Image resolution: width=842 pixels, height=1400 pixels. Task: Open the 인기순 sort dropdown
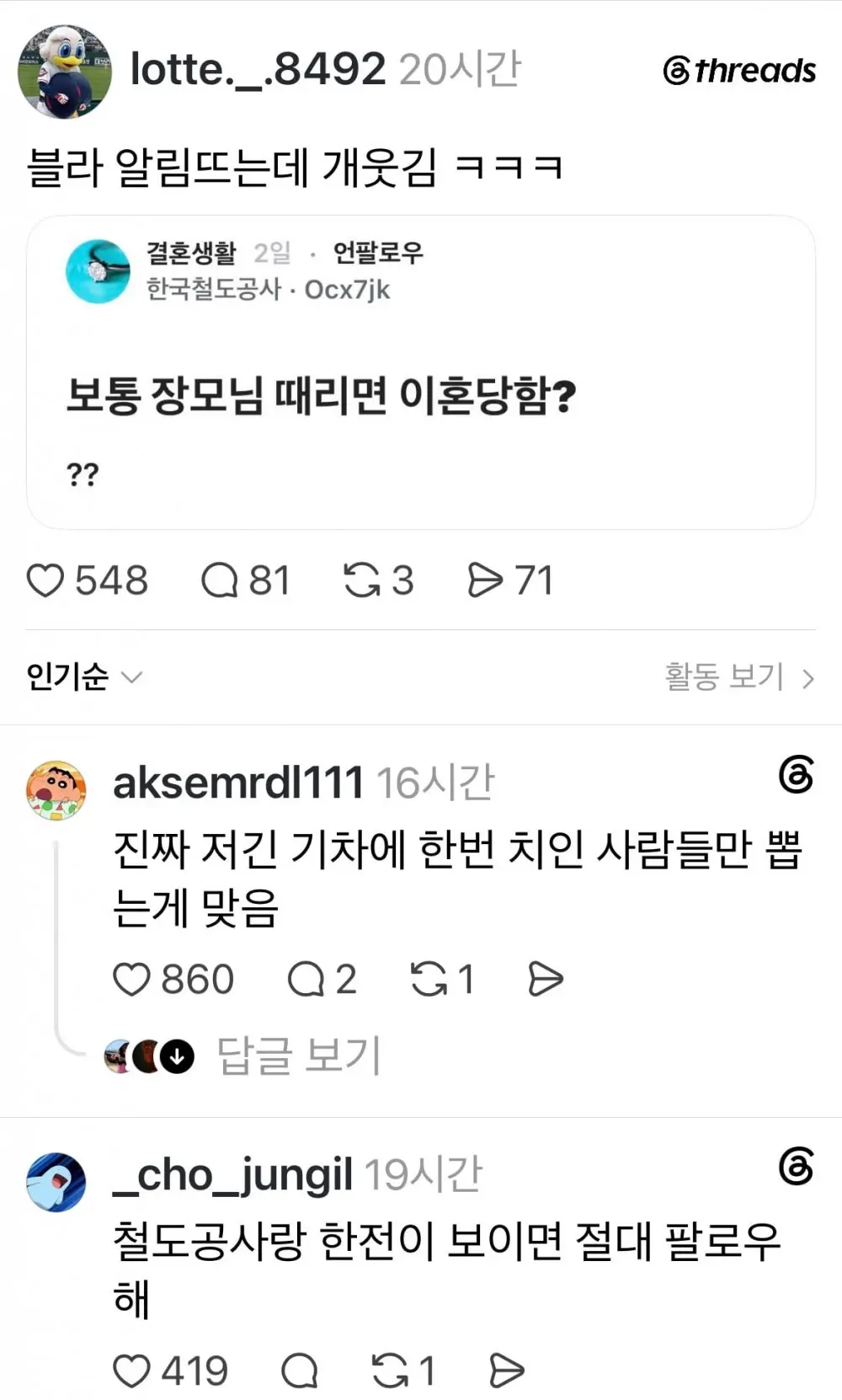84,676
